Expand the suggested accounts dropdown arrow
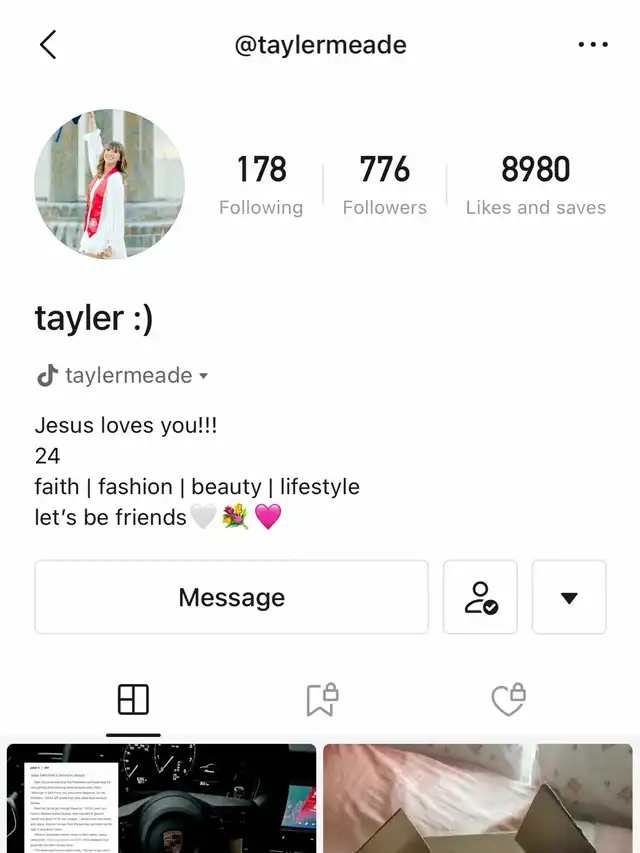Image resolution: width=640 pixels, height=853 pixels. [569, 598]
